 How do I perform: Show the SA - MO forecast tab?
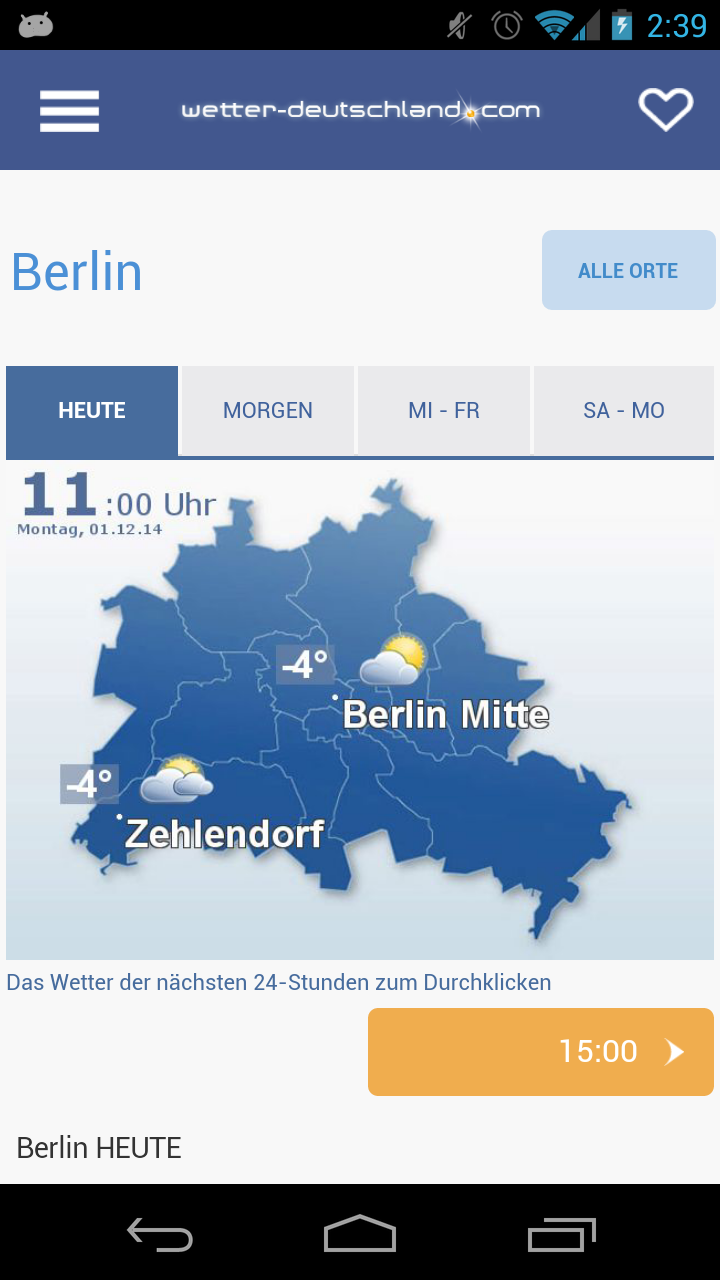pyautogui.click(x=623, y=411)
